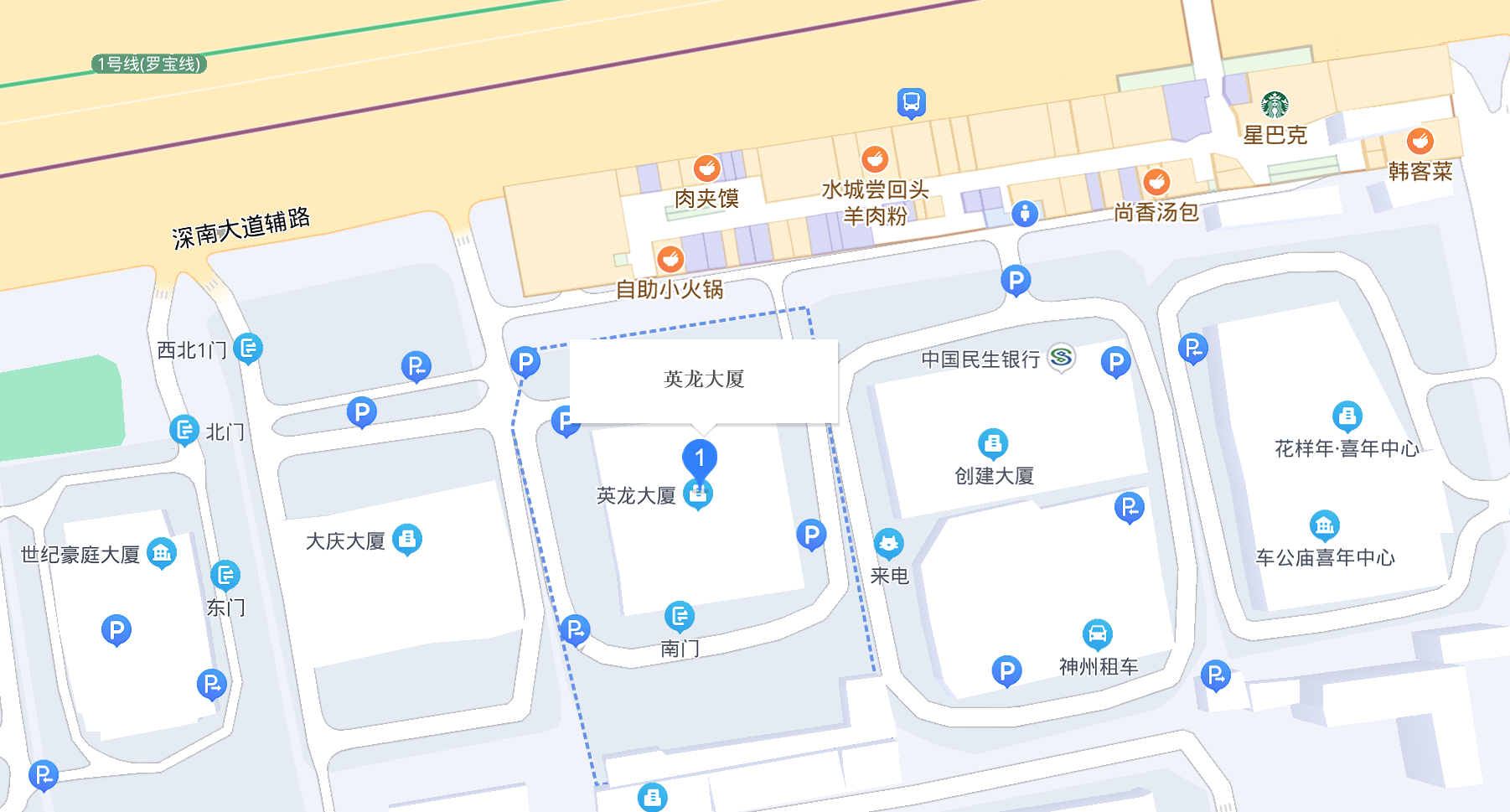Image resolution: width=1510 pixels, height=812 pixels.
Task: Select the 车公庙喜年中心 marker
Action: (x=1325, y=526)
